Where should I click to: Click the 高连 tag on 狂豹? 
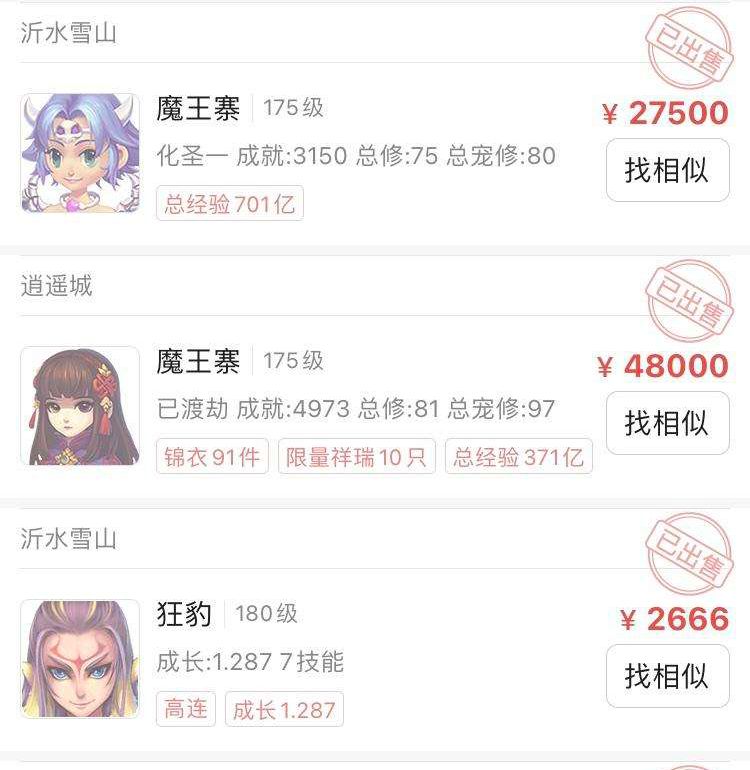tap(185, 709)
